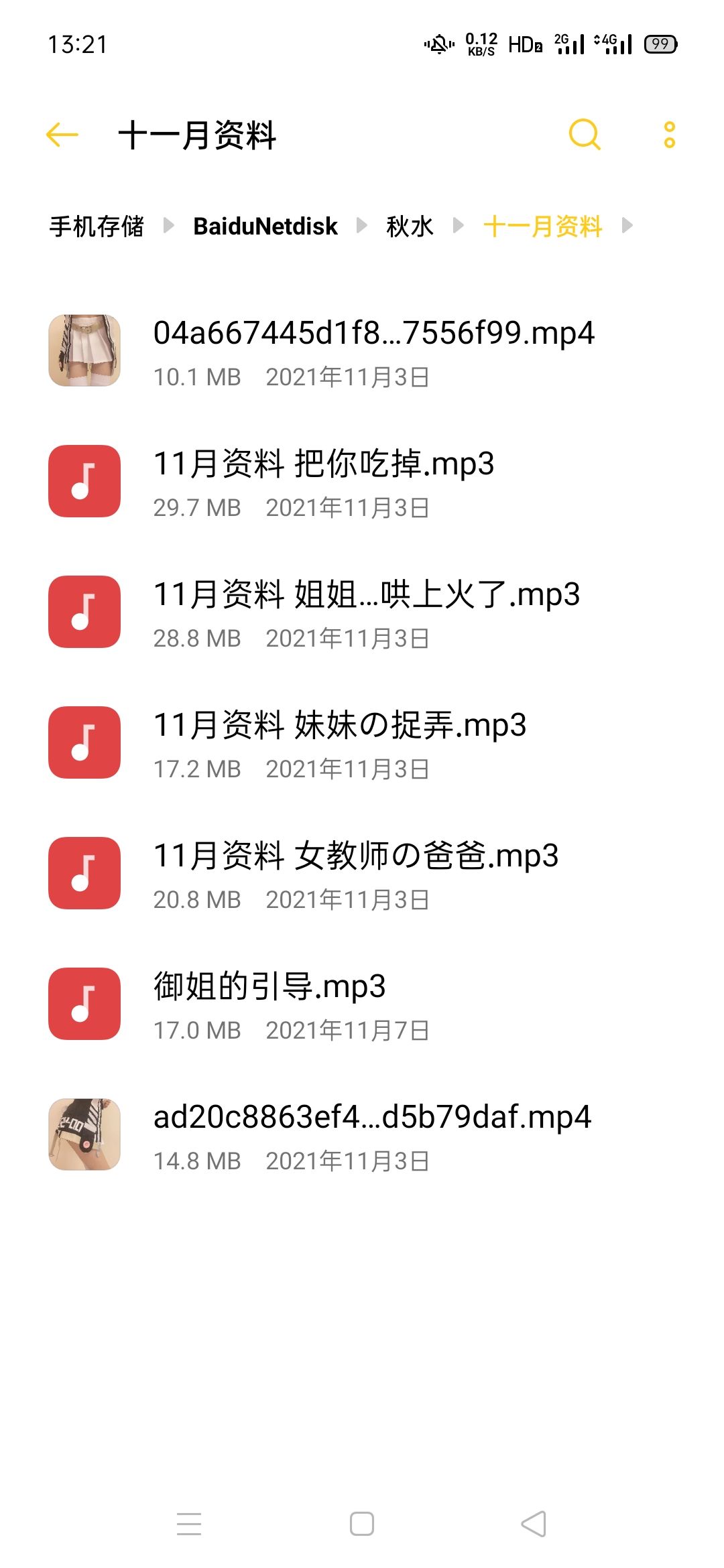Viewport: 724px width, 1568px height.
Task: Open the search icon in the top bar
Action: point(585,136)
